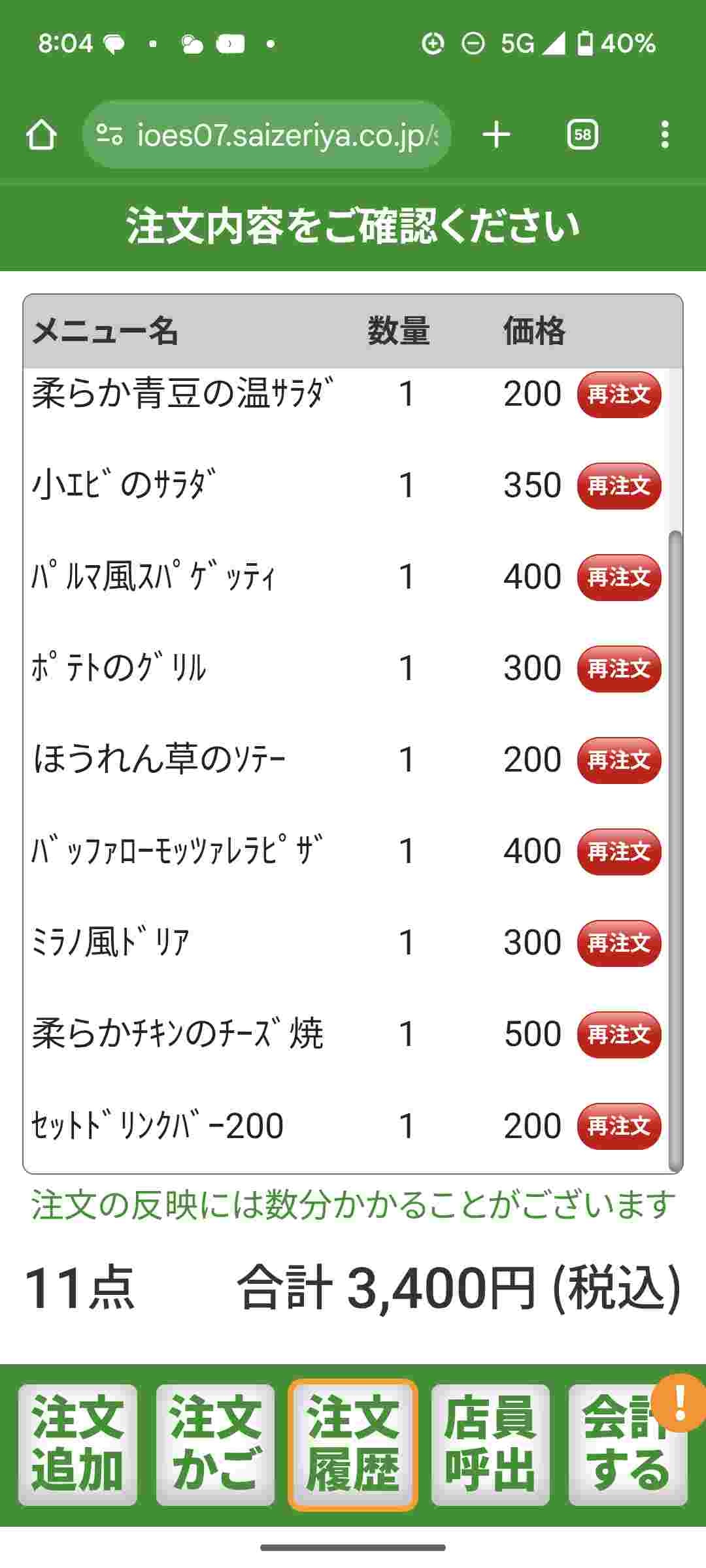
Task: Tap 再注文 next to ミラノ風ドリア
Action: [x=618, y=943]
